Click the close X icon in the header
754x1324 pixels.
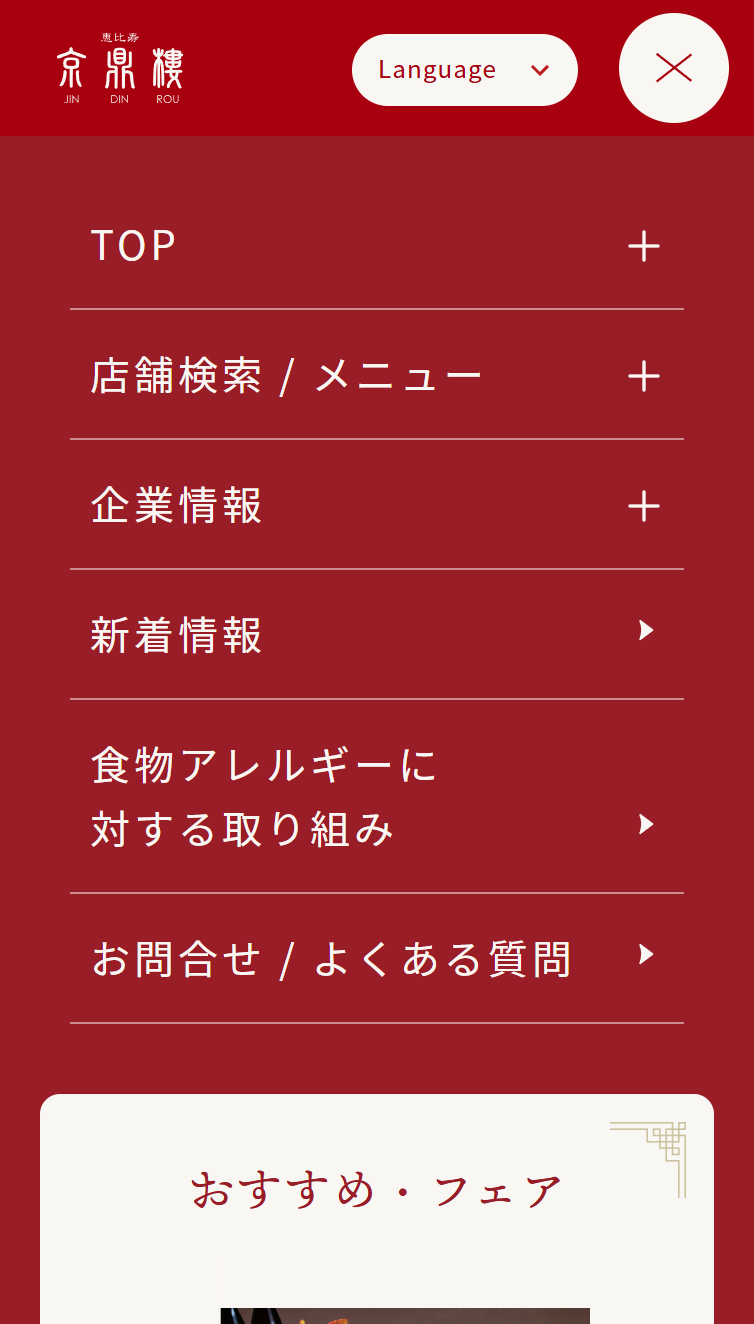(x=673, y=68)
